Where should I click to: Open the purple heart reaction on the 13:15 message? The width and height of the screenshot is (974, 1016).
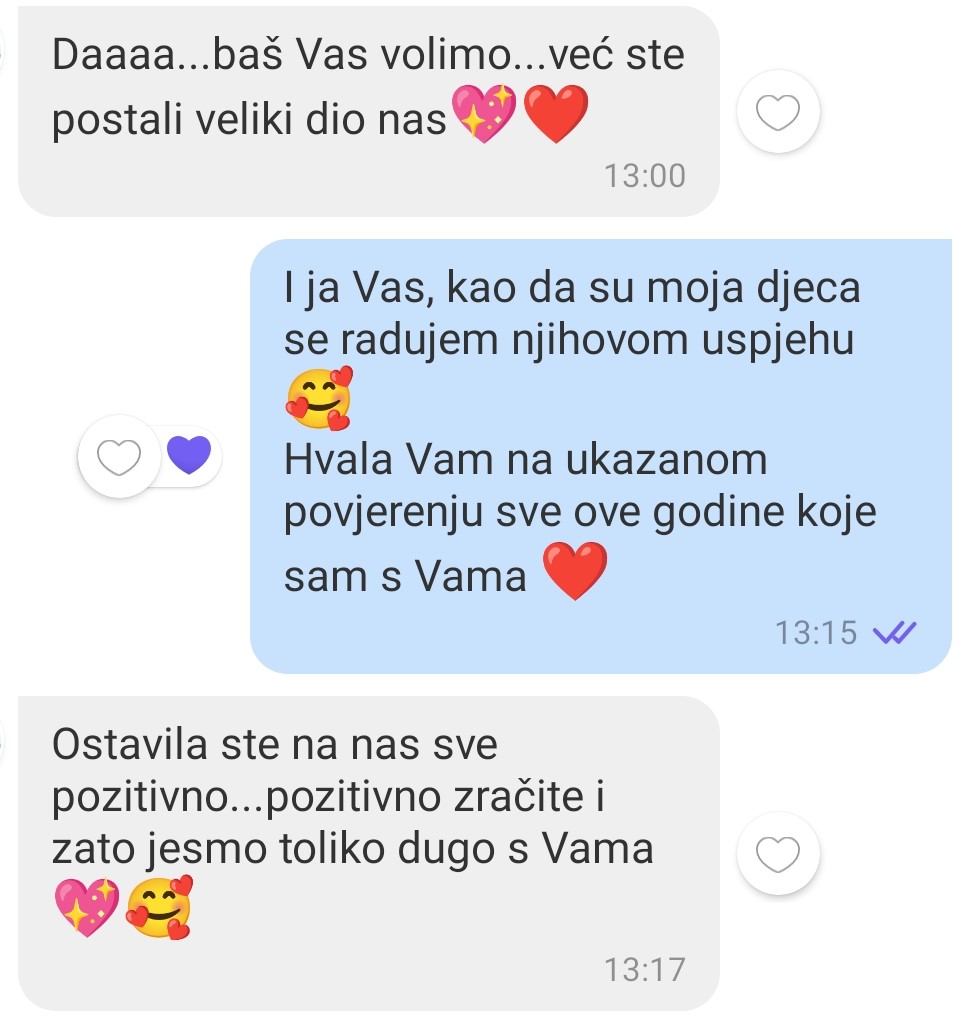[189, 456]
